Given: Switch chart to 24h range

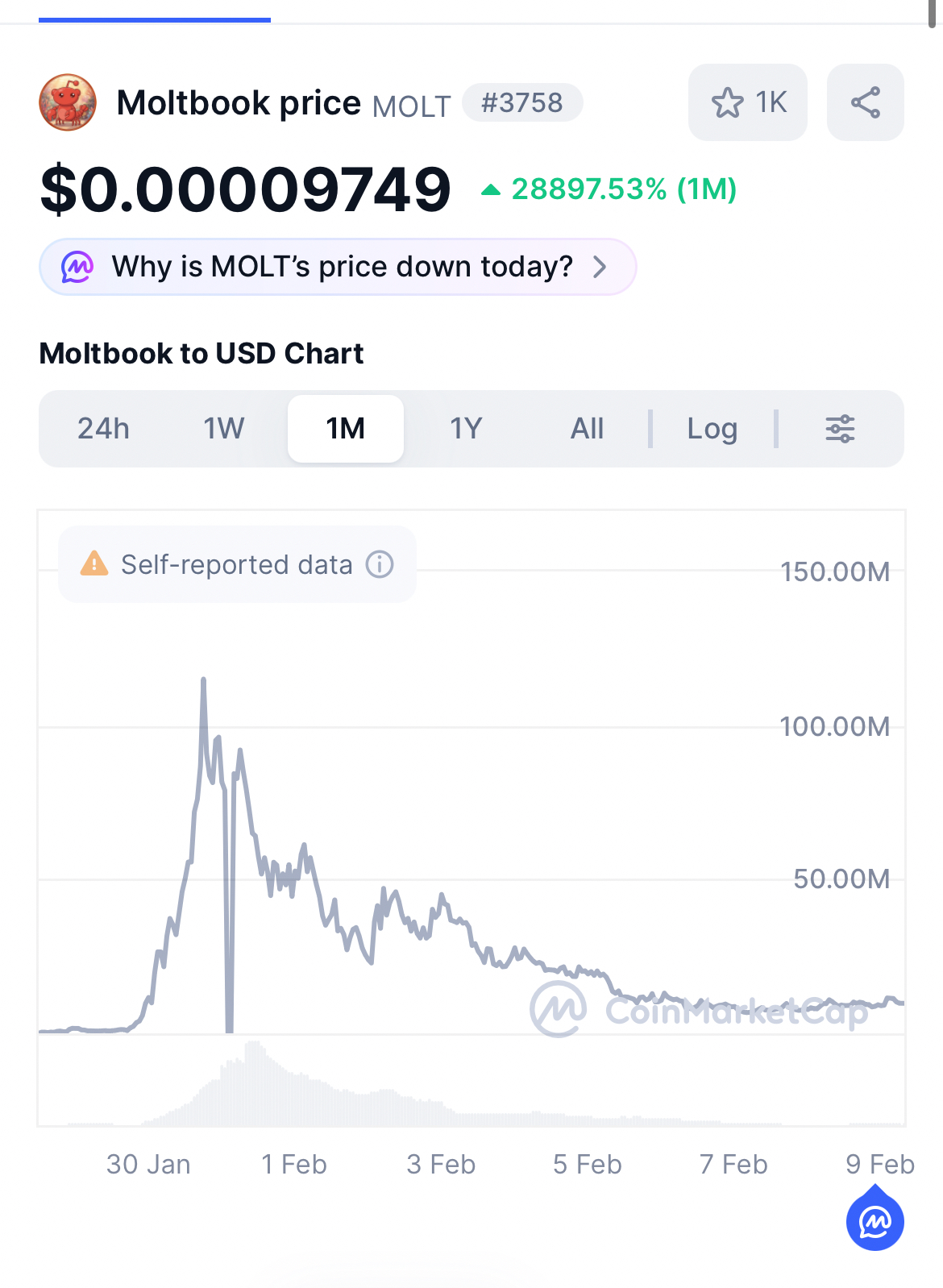Looking at the screenshot, I should 103,429.
